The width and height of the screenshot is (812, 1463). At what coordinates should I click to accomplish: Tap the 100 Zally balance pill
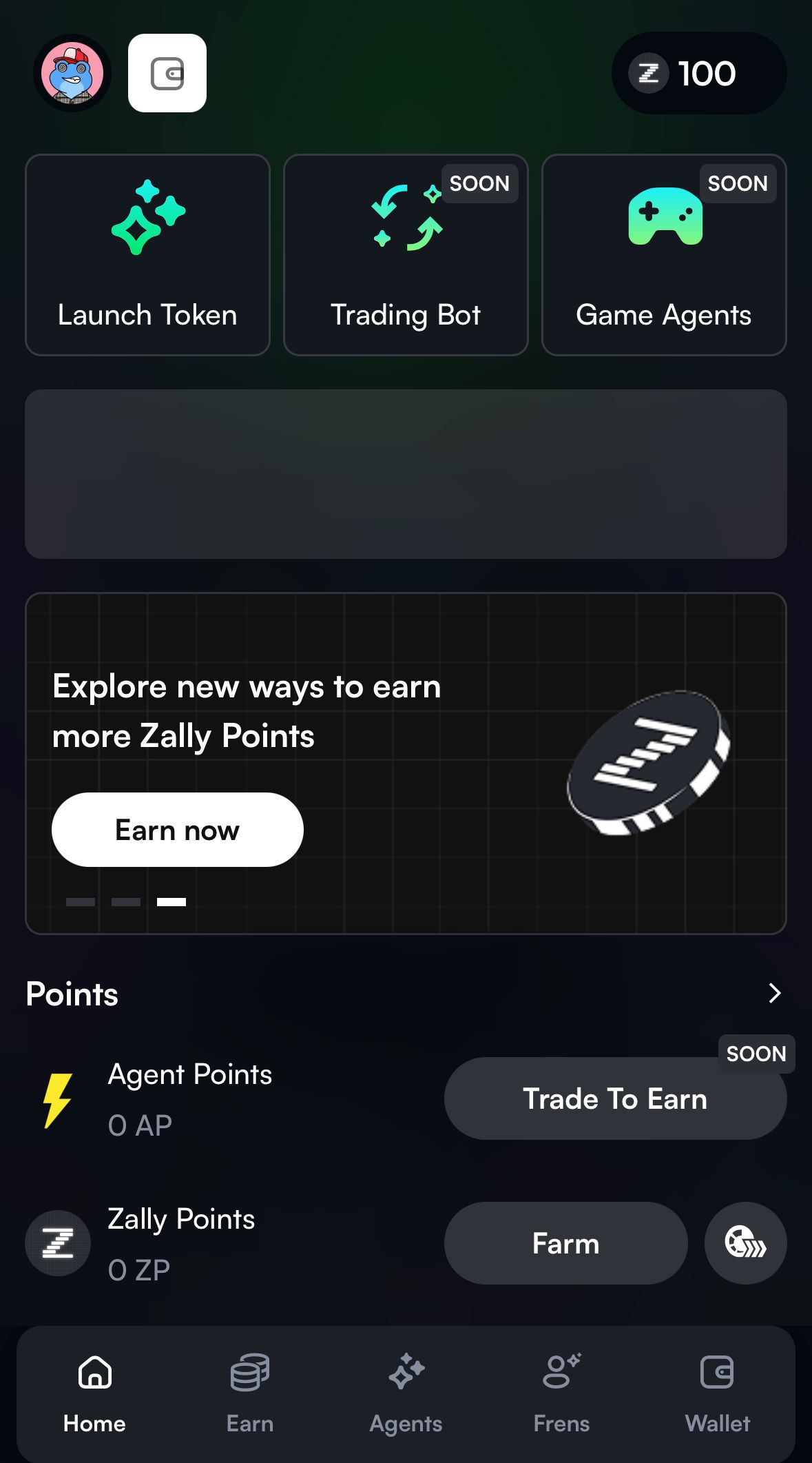point(698,74)
